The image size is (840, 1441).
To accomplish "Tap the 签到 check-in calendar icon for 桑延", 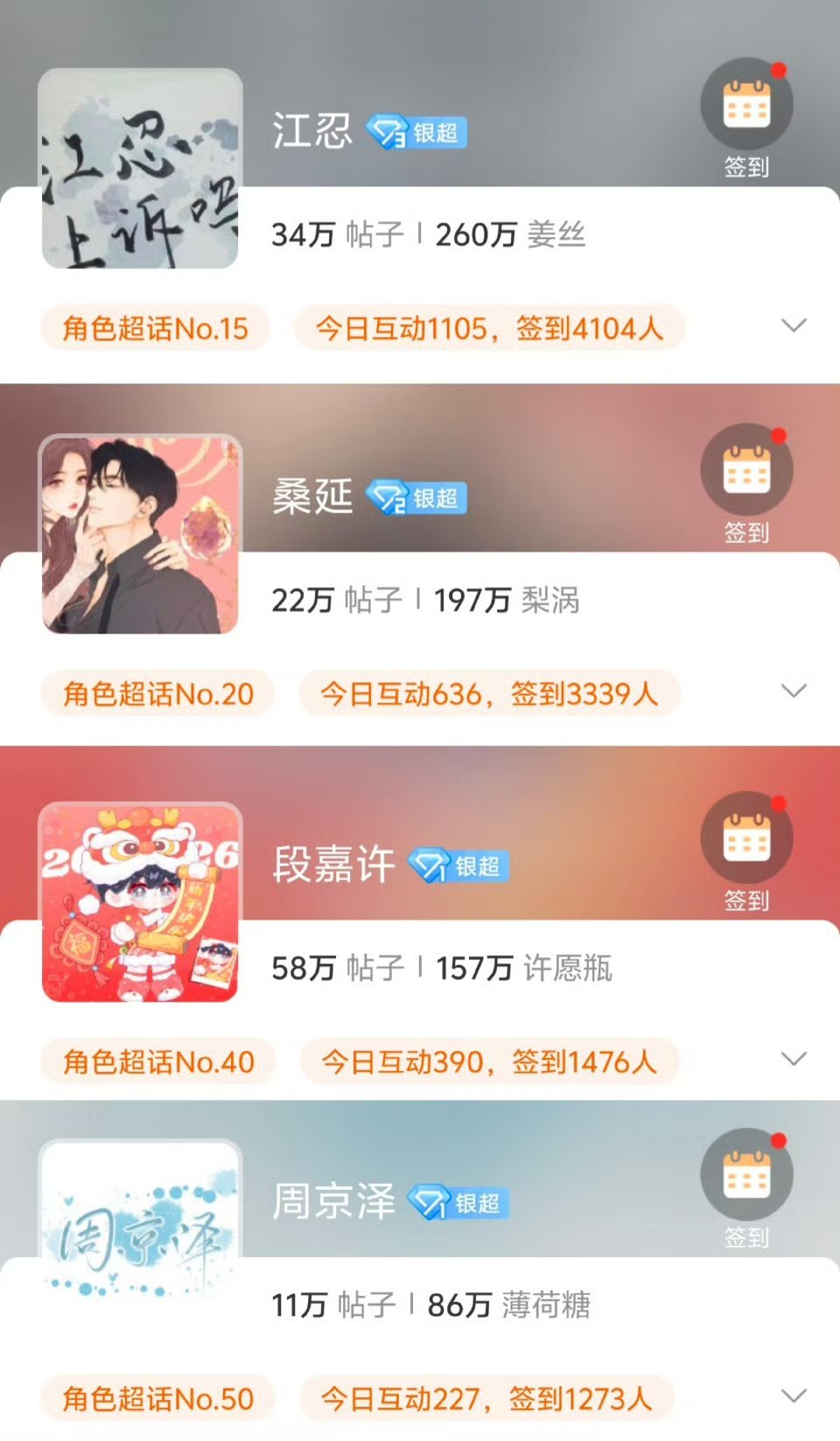I will [x=745, y=470].
